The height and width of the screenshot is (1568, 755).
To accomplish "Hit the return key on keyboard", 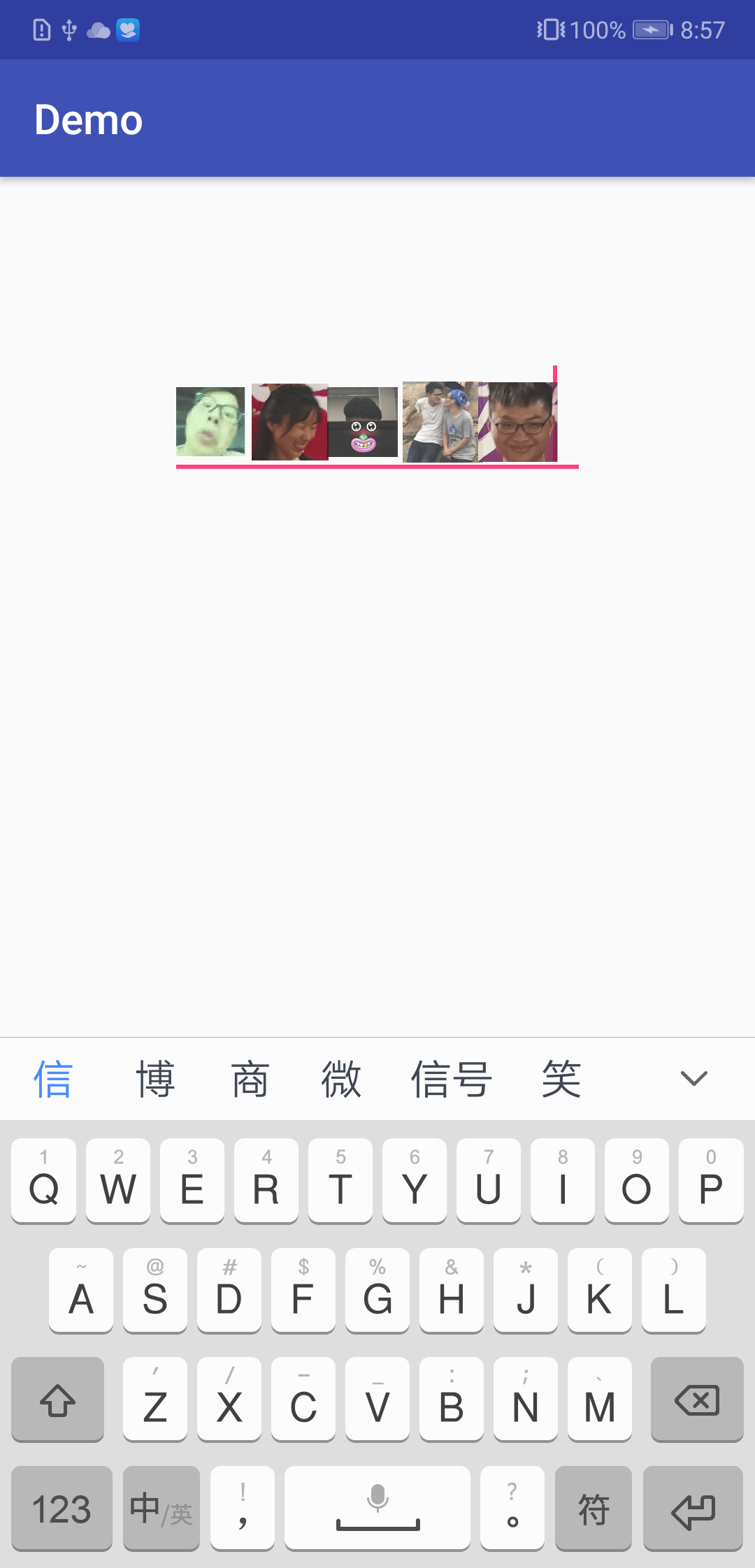I will [x=692, y=1509].
